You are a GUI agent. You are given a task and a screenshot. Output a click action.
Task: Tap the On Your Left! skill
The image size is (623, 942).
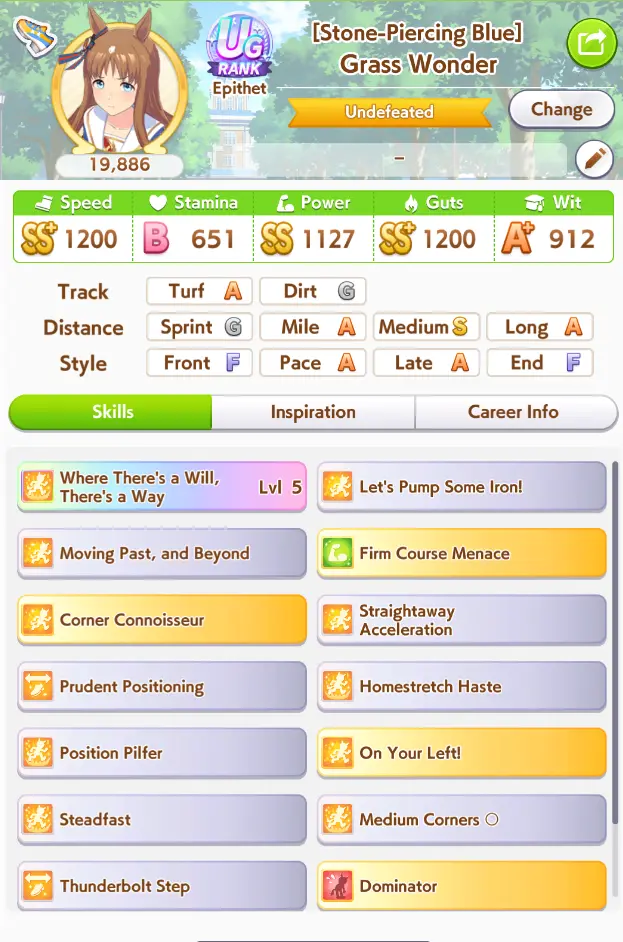point(462,753)
